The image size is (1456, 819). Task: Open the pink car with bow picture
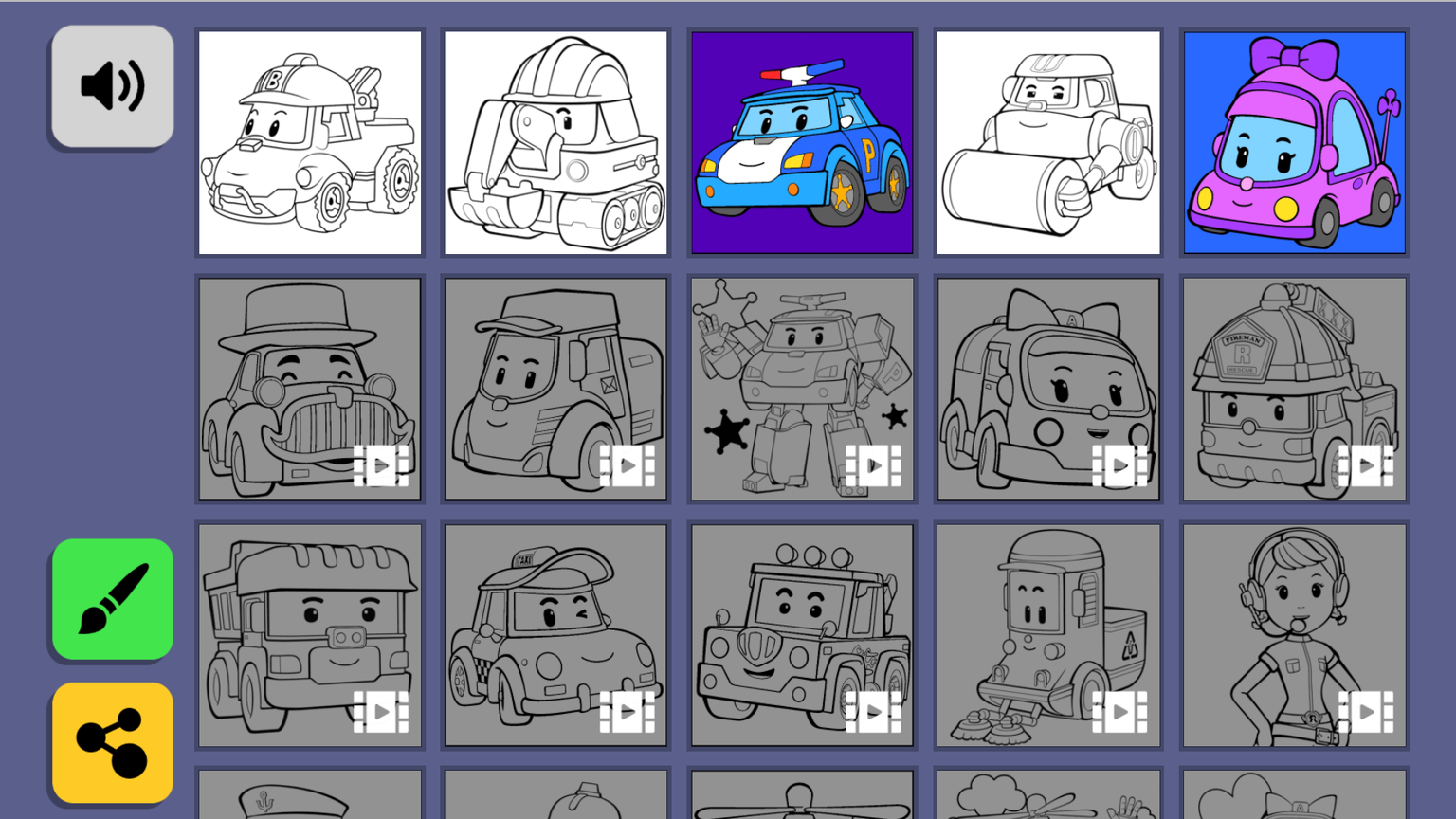[x=1294, y=143]
